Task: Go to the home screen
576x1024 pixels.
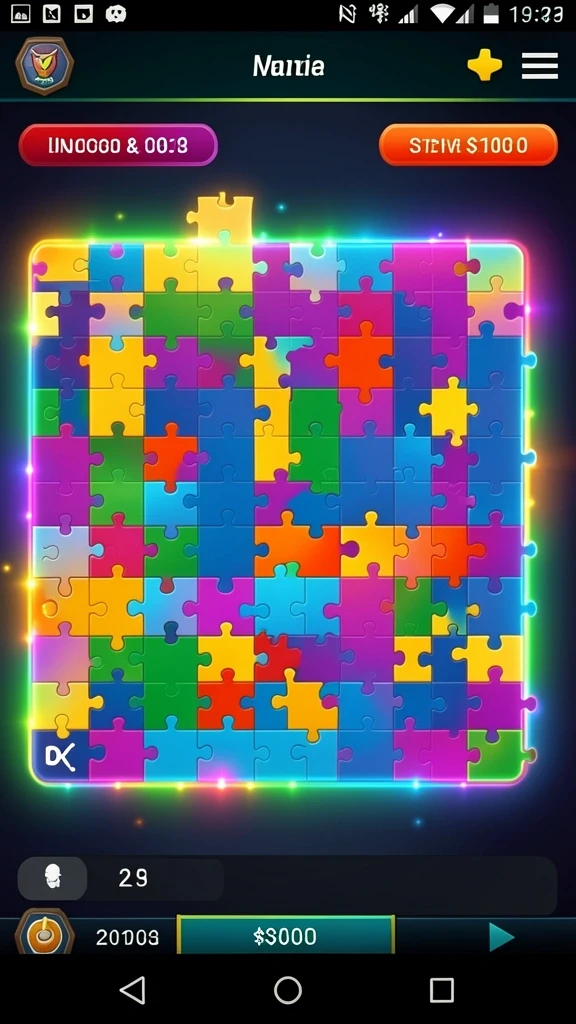Action: [x=287, y=990]
